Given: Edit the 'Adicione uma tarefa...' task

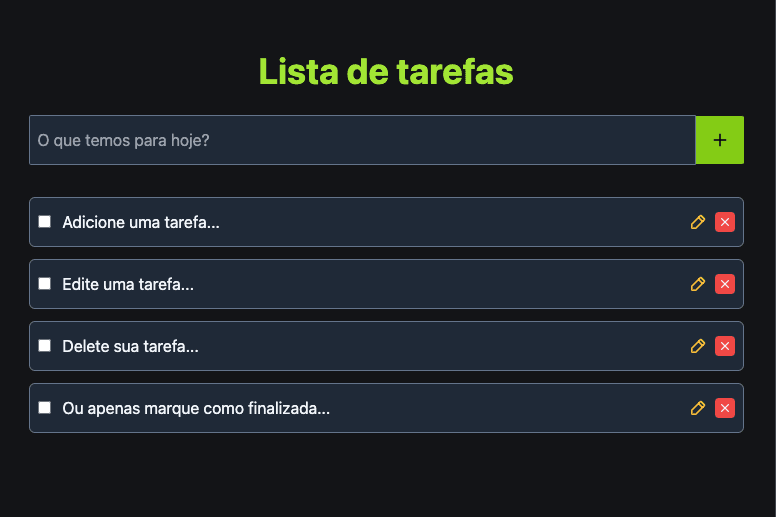Looking at the screenshot, I should [x=698, y=222].
